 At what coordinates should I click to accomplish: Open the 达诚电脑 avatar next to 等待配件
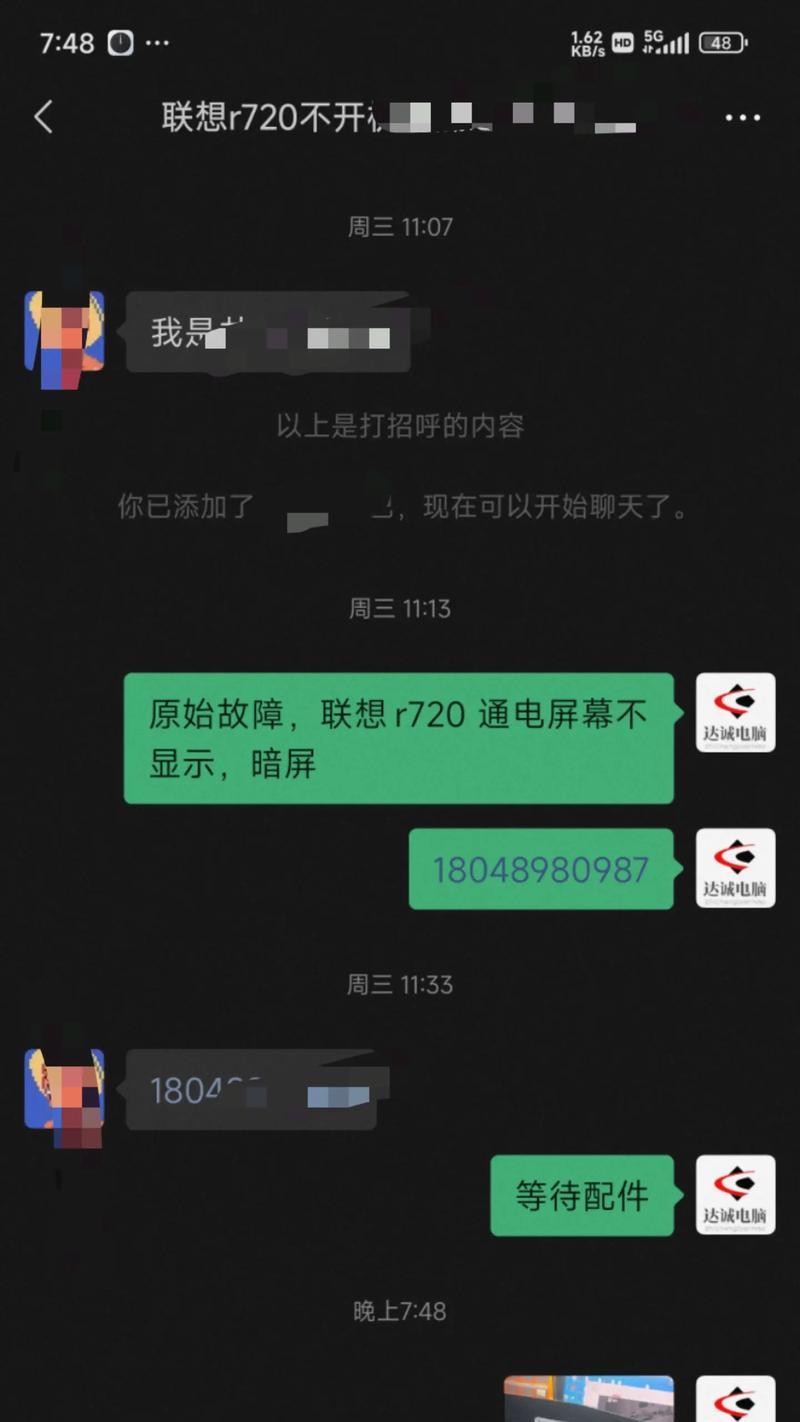[735, 1195]
